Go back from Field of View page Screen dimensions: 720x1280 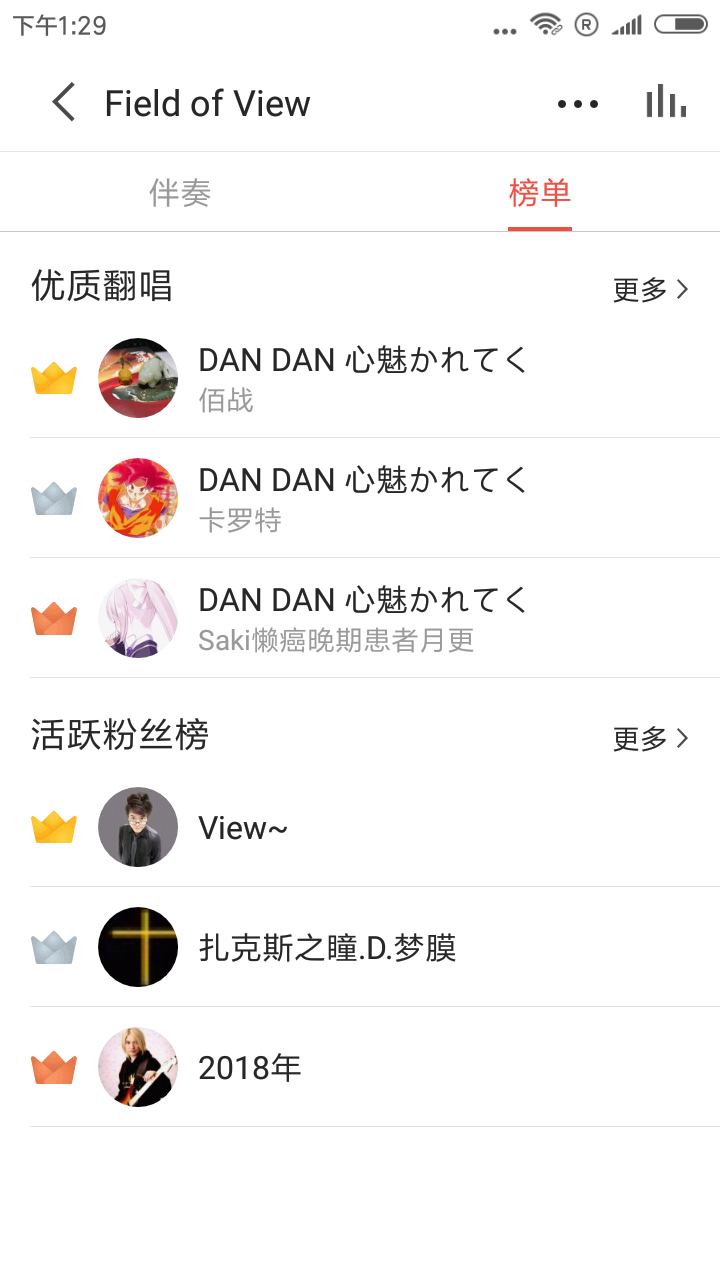[64, 103]
